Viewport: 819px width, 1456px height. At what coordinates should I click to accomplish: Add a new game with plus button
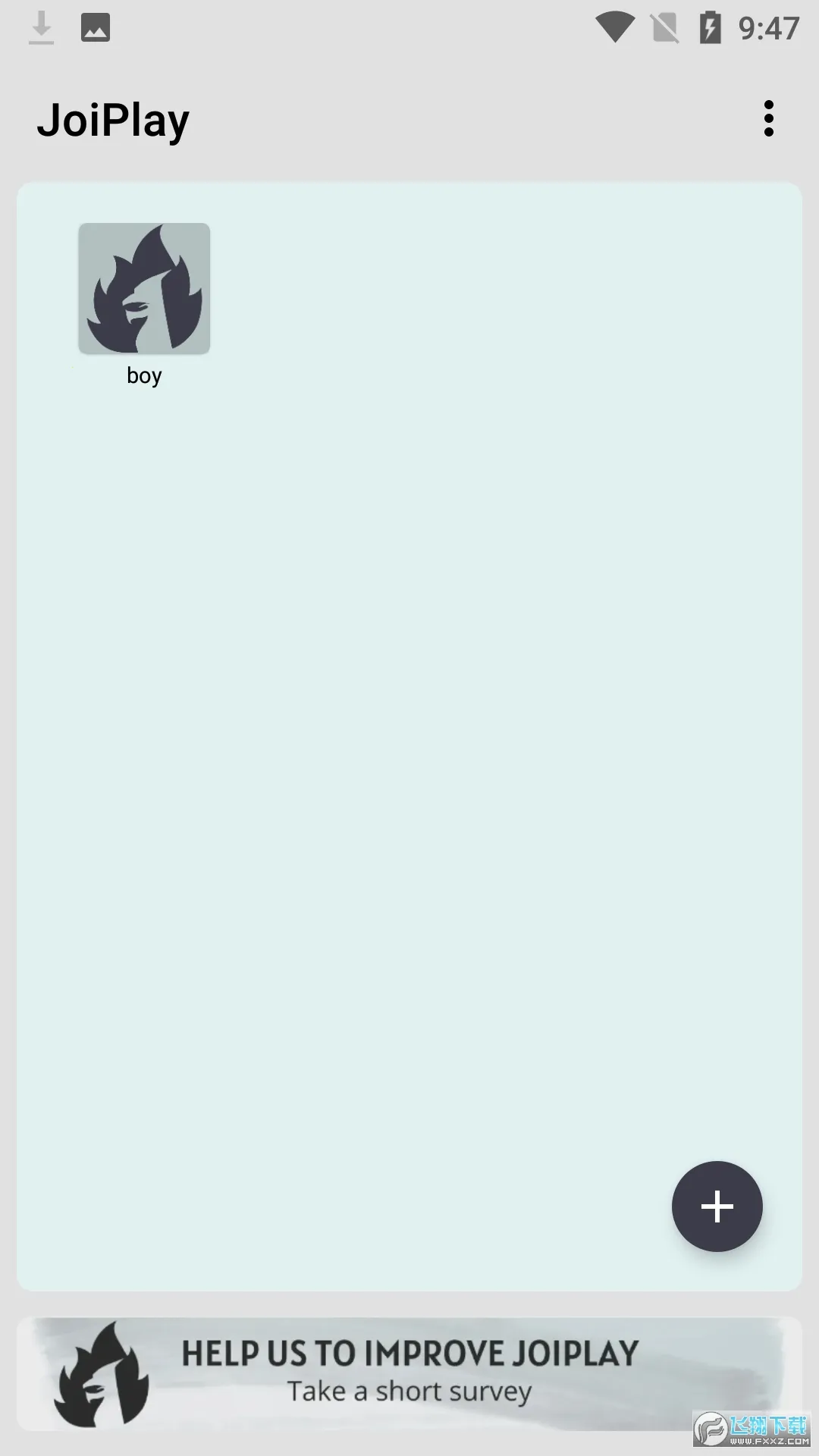coord(717,1206)
